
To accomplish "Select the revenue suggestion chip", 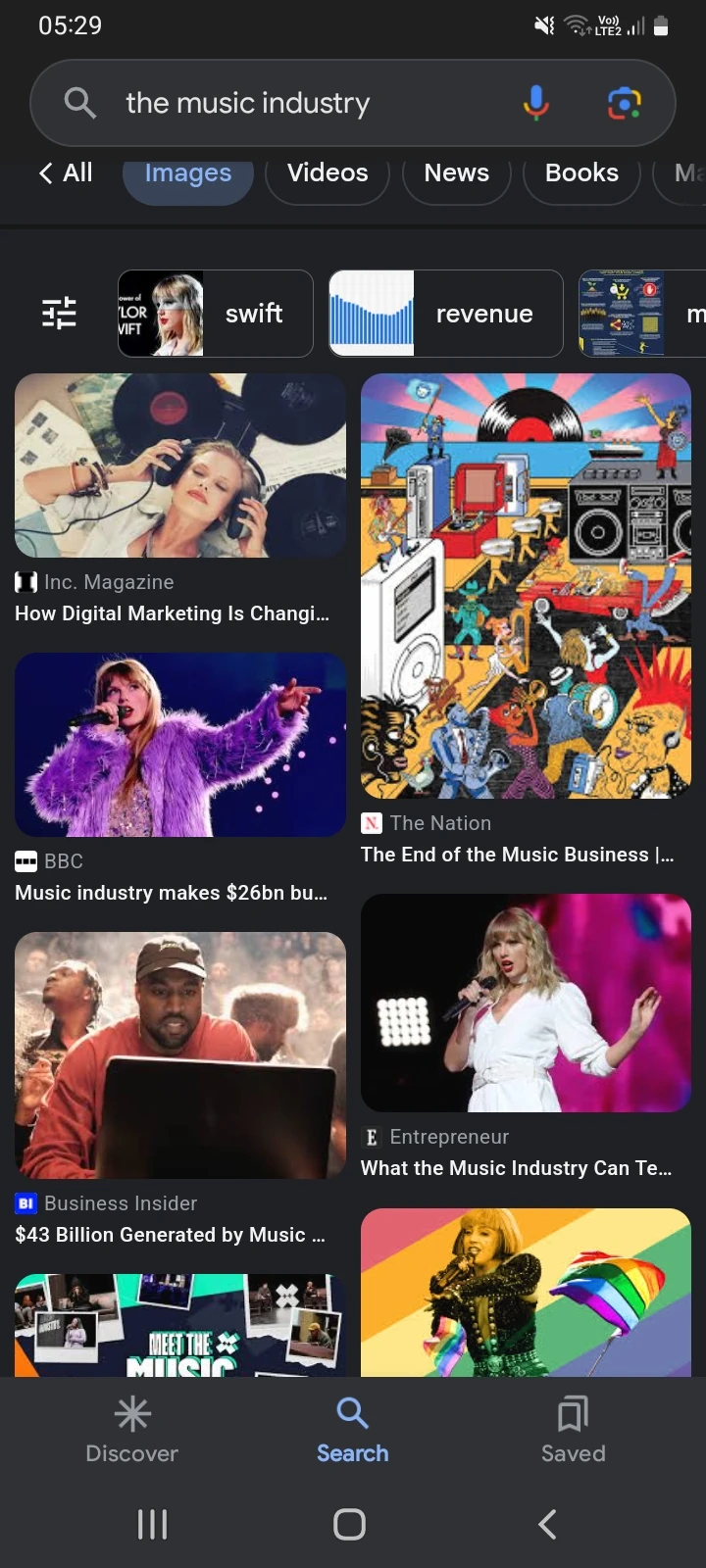I will 446,314.
